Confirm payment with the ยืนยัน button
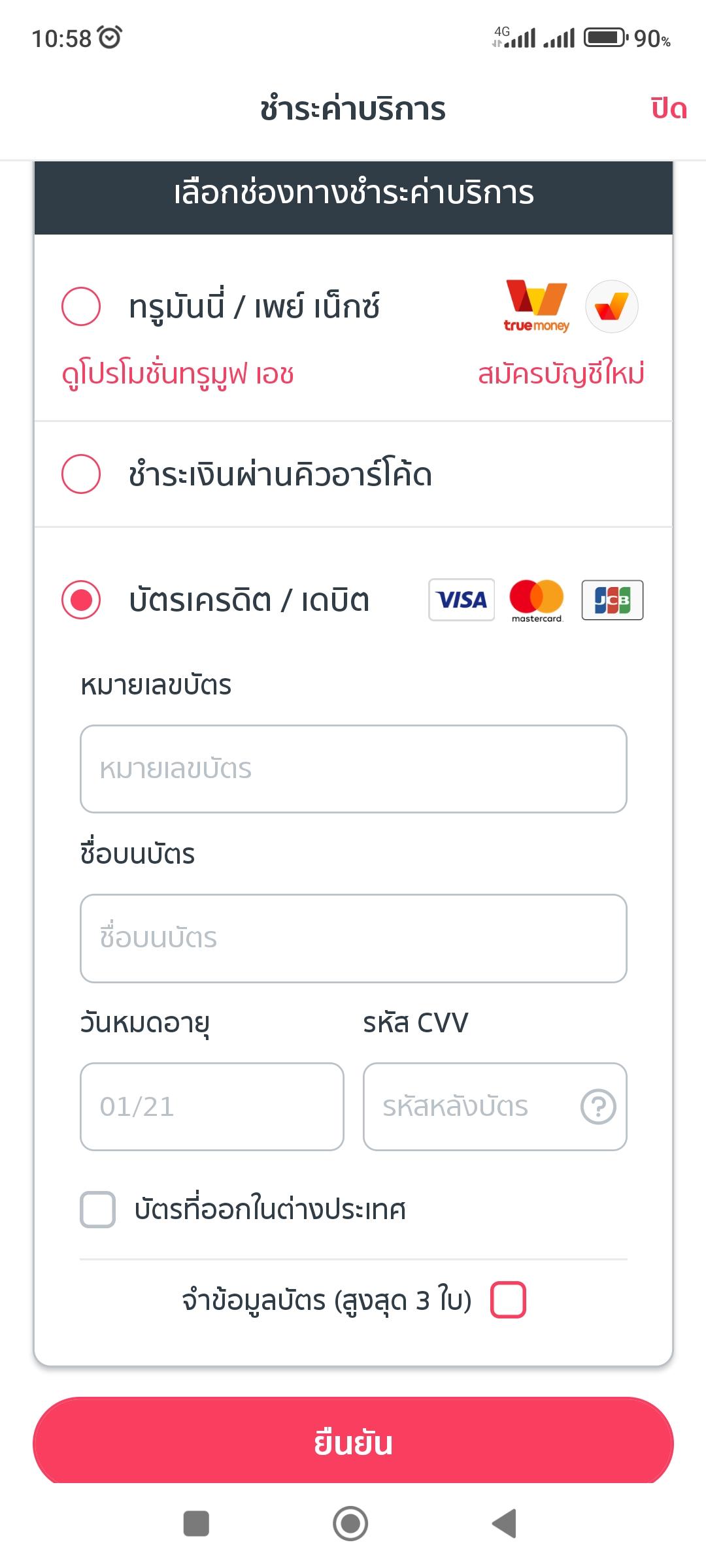This screenshot has width=706, height=1568. [353, 1443]
